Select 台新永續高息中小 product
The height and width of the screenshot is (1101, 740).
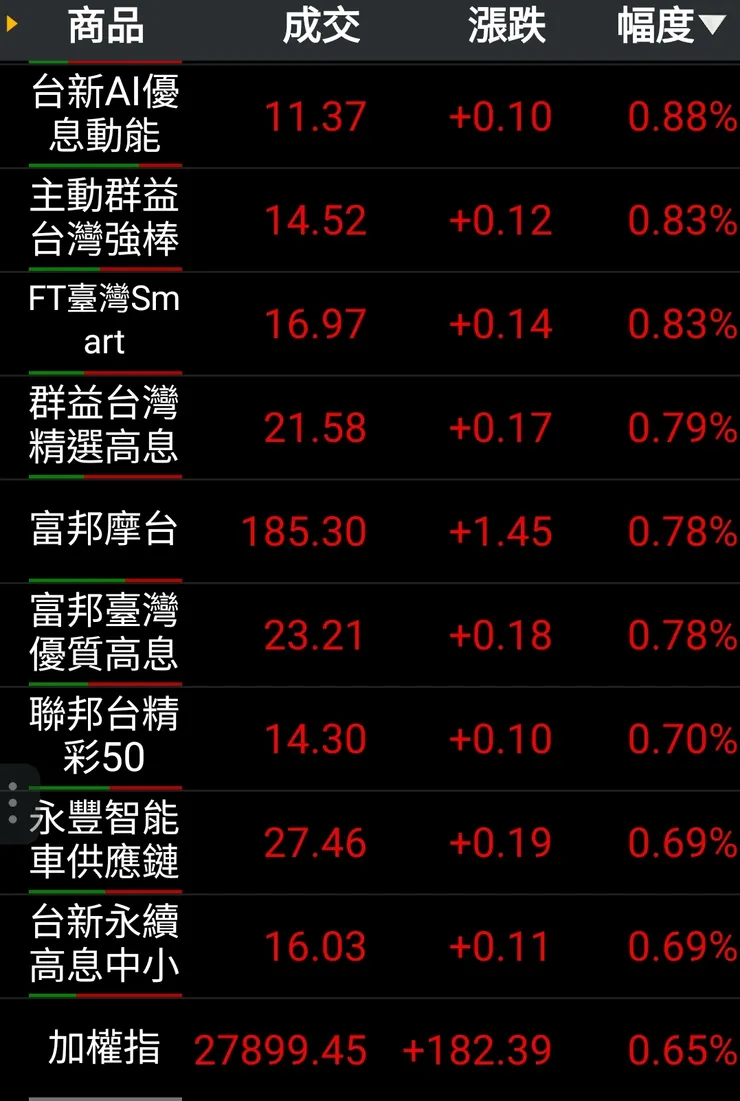coord(105,945)
